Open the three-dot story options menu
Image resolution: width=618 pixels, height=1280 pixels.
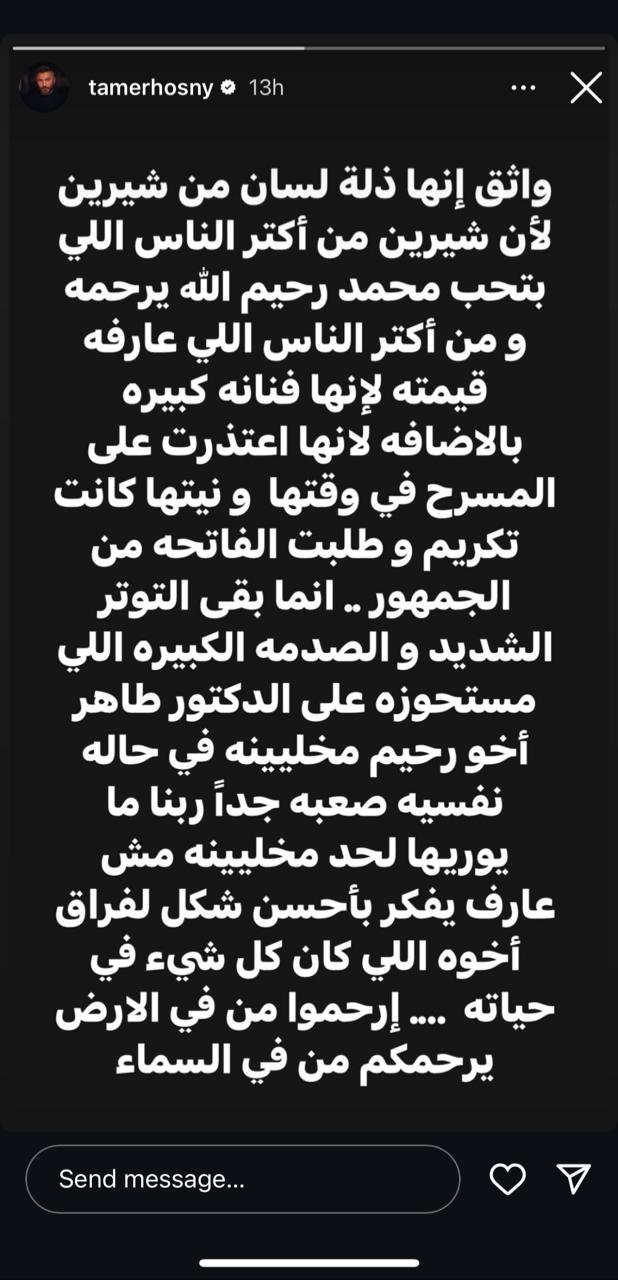(523, 88)
